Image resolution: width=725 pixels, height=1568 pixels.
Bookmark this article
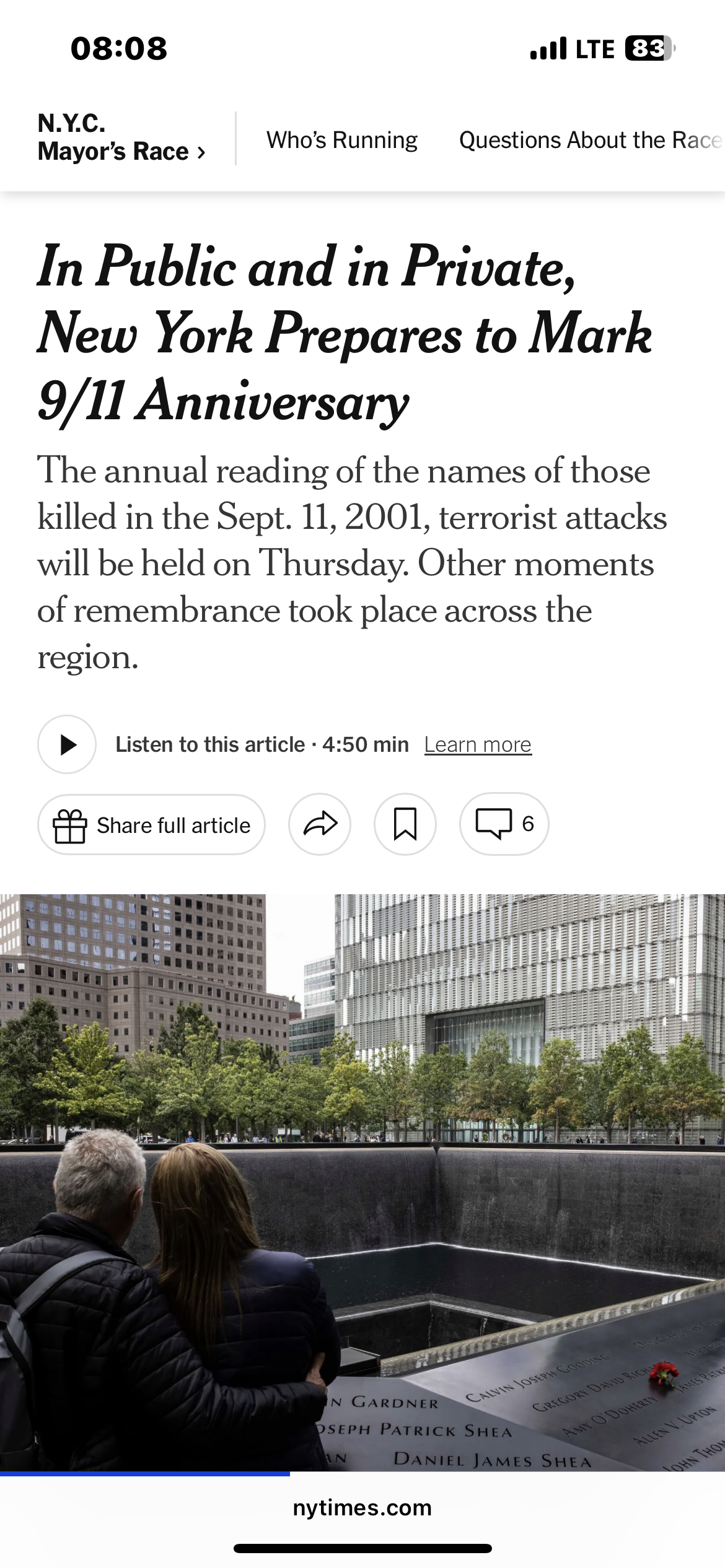(405, 824)
